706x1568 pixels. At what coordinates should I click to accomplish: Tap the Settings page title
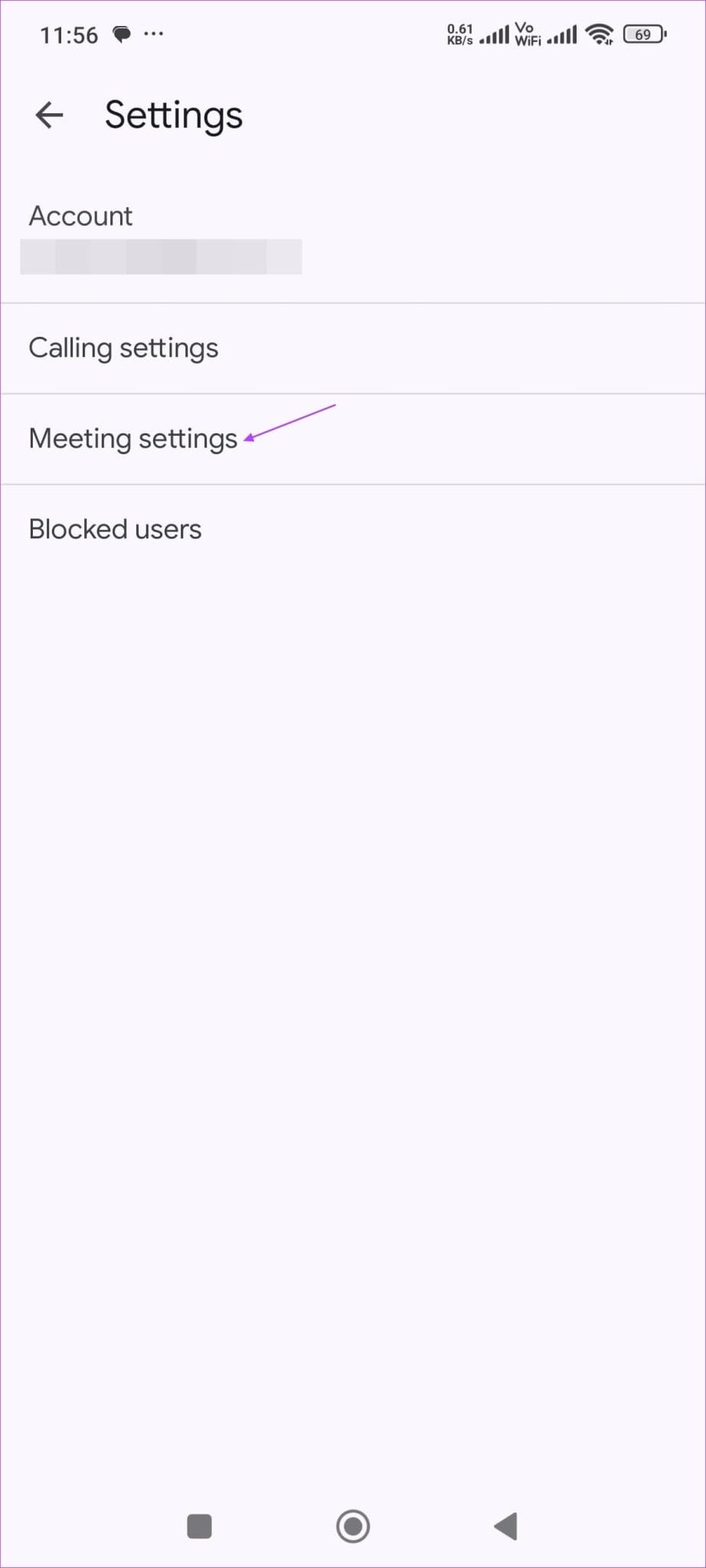[173, 115]
